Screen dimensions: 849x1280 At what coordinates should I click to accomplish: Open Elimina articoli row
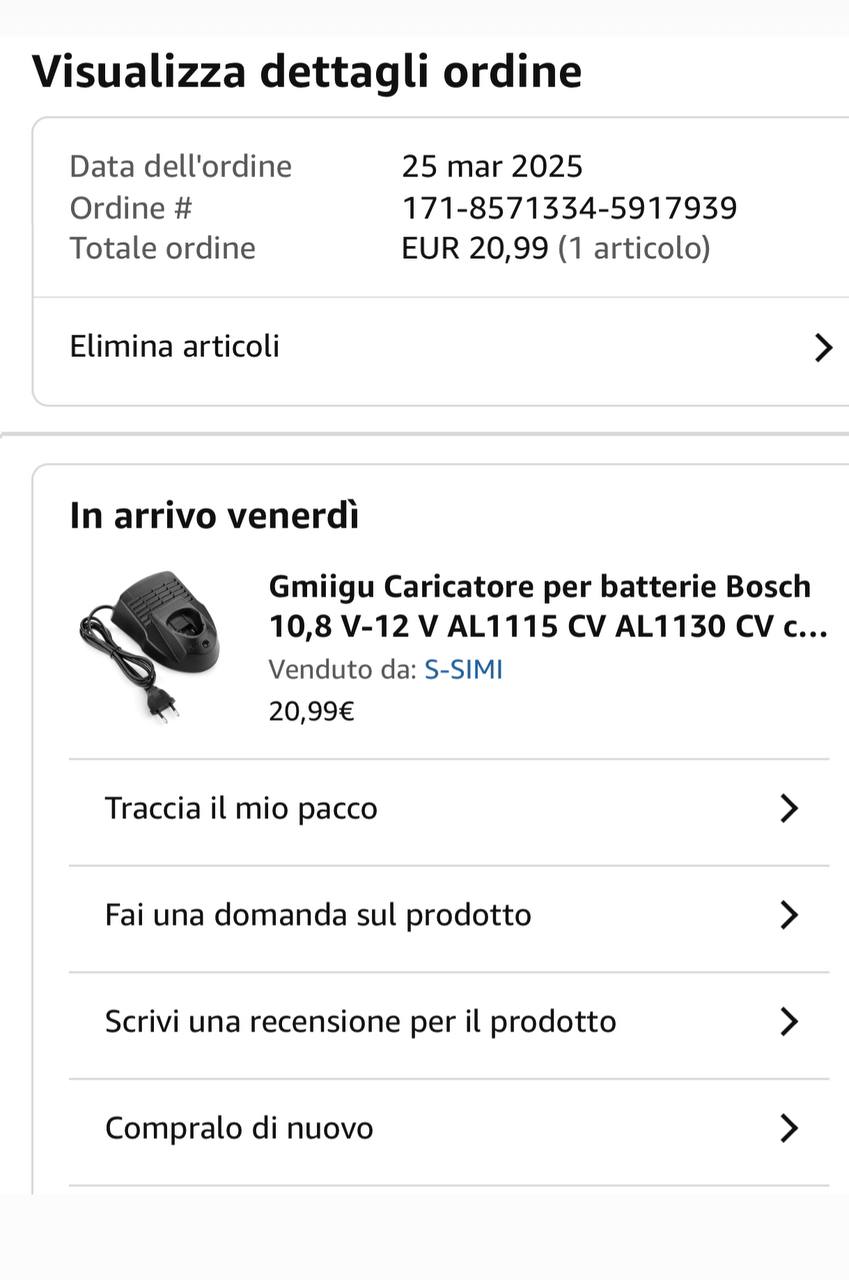(440, 347)
